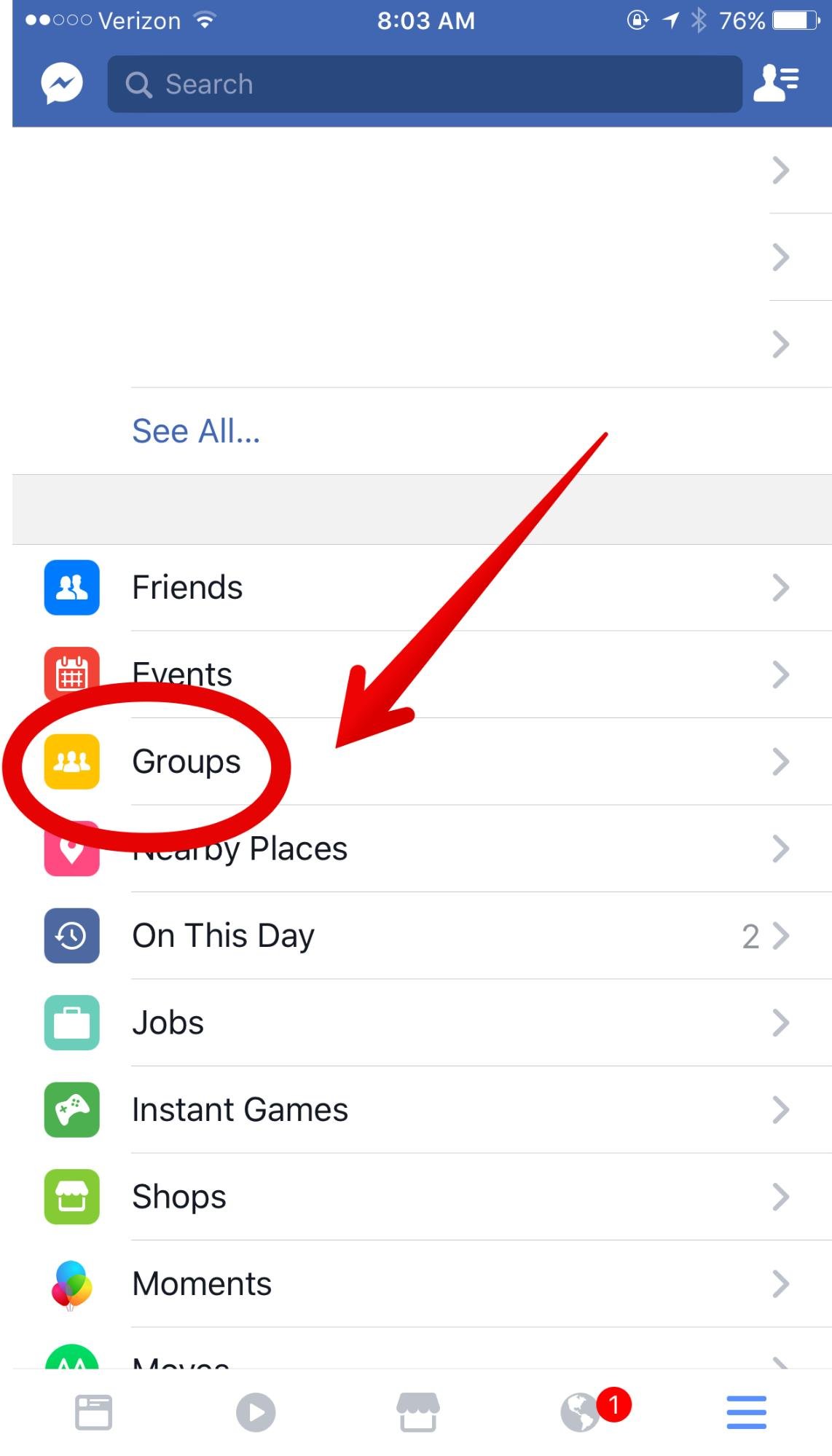Open Moments
832x1456 pixels.
click(x=423, y=1284)
